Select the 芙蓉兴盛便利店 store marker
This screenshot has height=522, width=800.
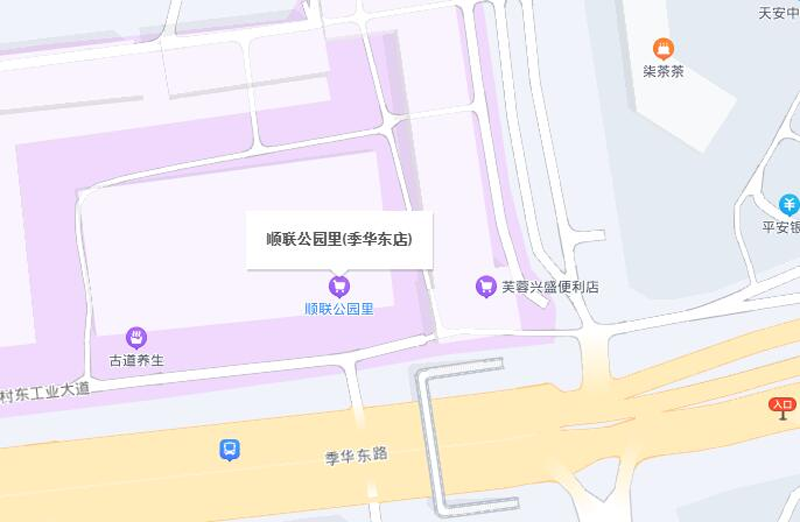(486, 287)
